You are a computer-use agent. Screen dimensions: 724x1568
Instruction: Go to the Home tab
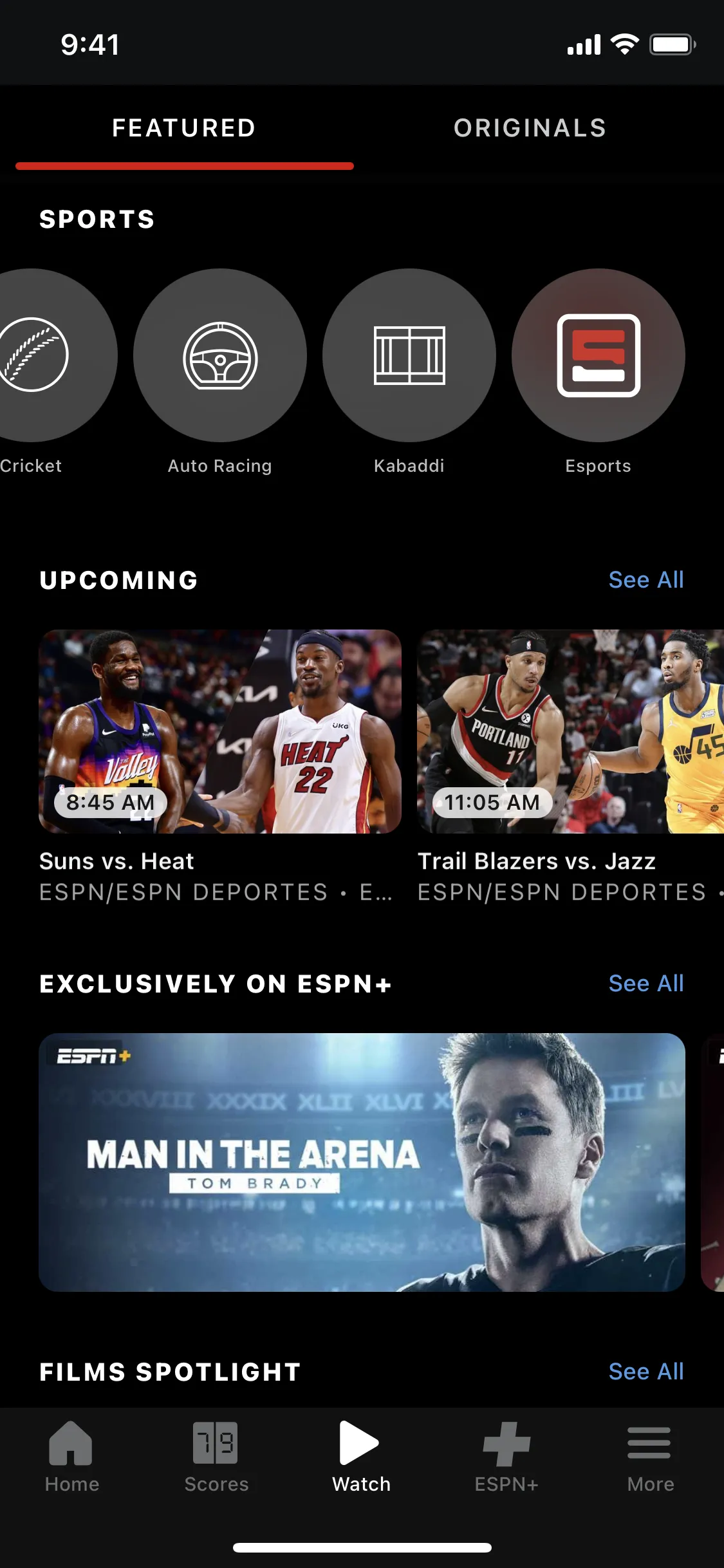(x=71, y=1456)
